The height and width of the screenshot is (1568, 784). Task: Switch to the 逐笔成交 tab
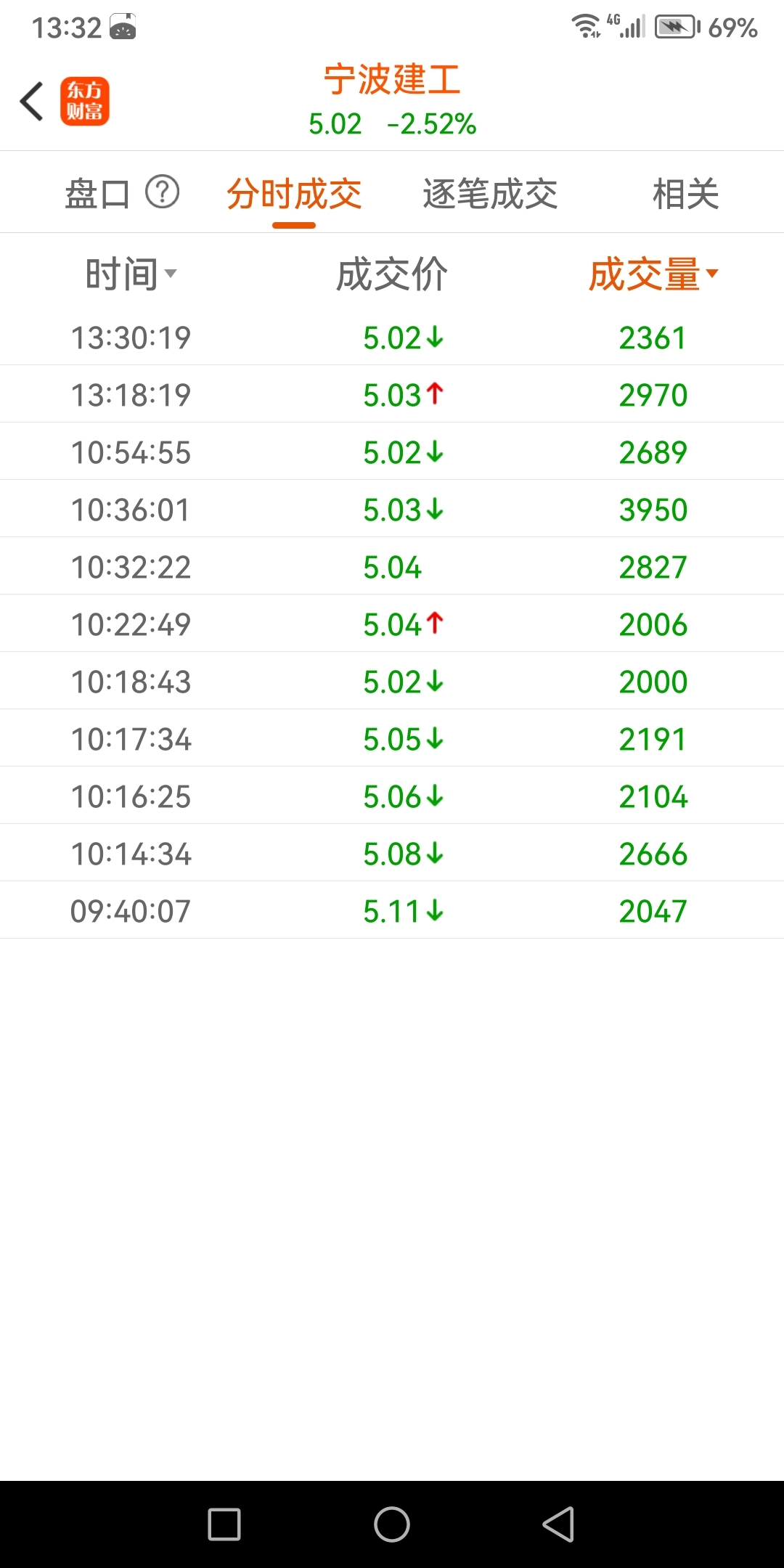click(490, 194)
